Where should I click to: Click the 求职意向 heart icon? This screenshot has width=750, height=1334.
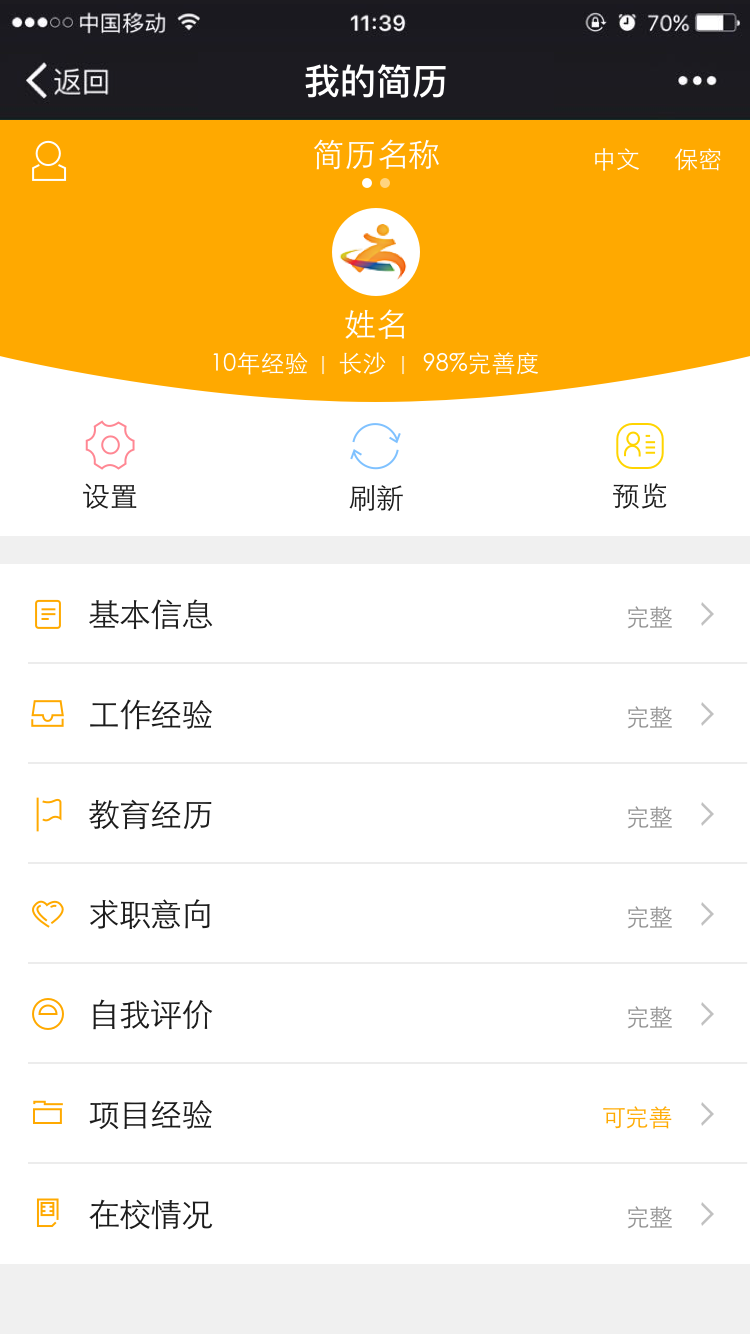point(49,914)
